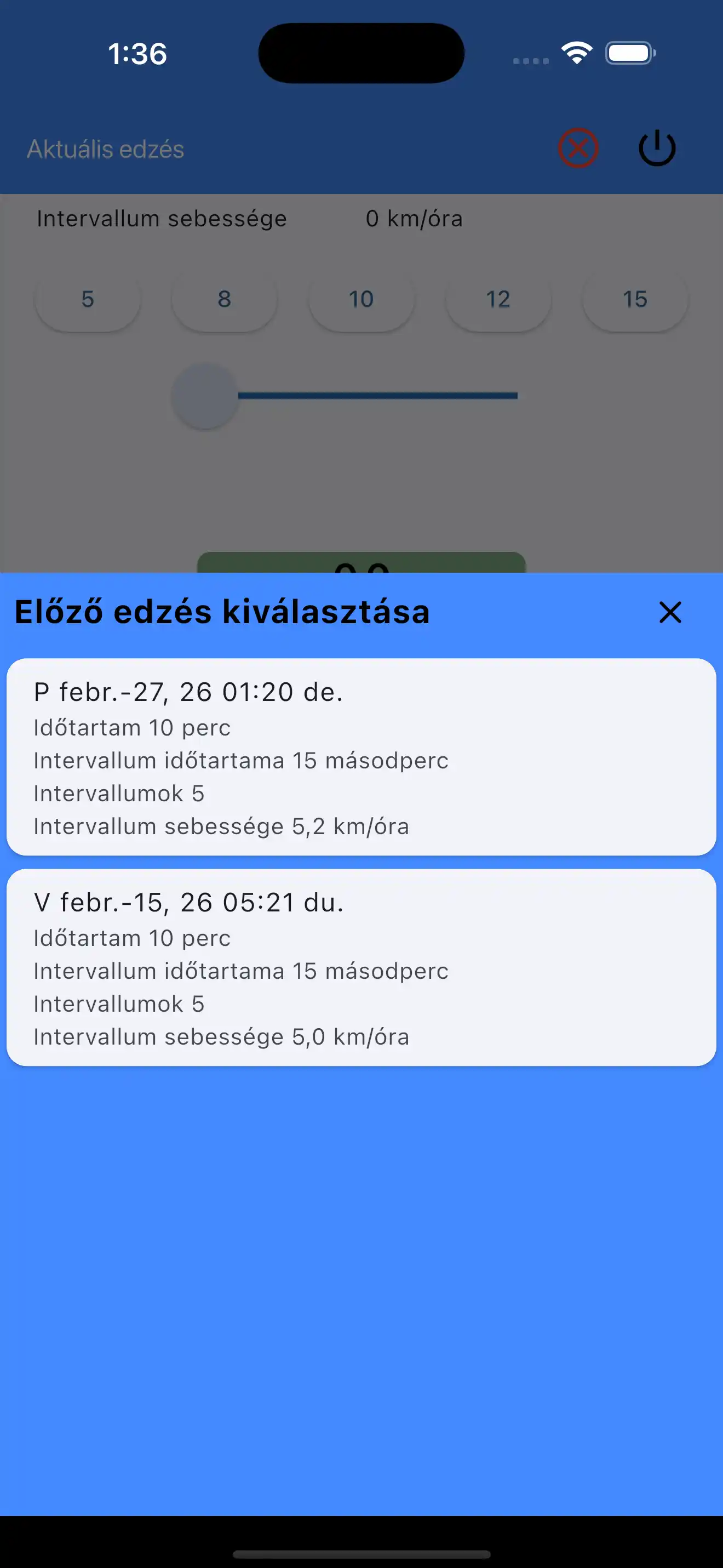
Task: Tap Intervallum sebessége label
Action: (x=162, y=218)
